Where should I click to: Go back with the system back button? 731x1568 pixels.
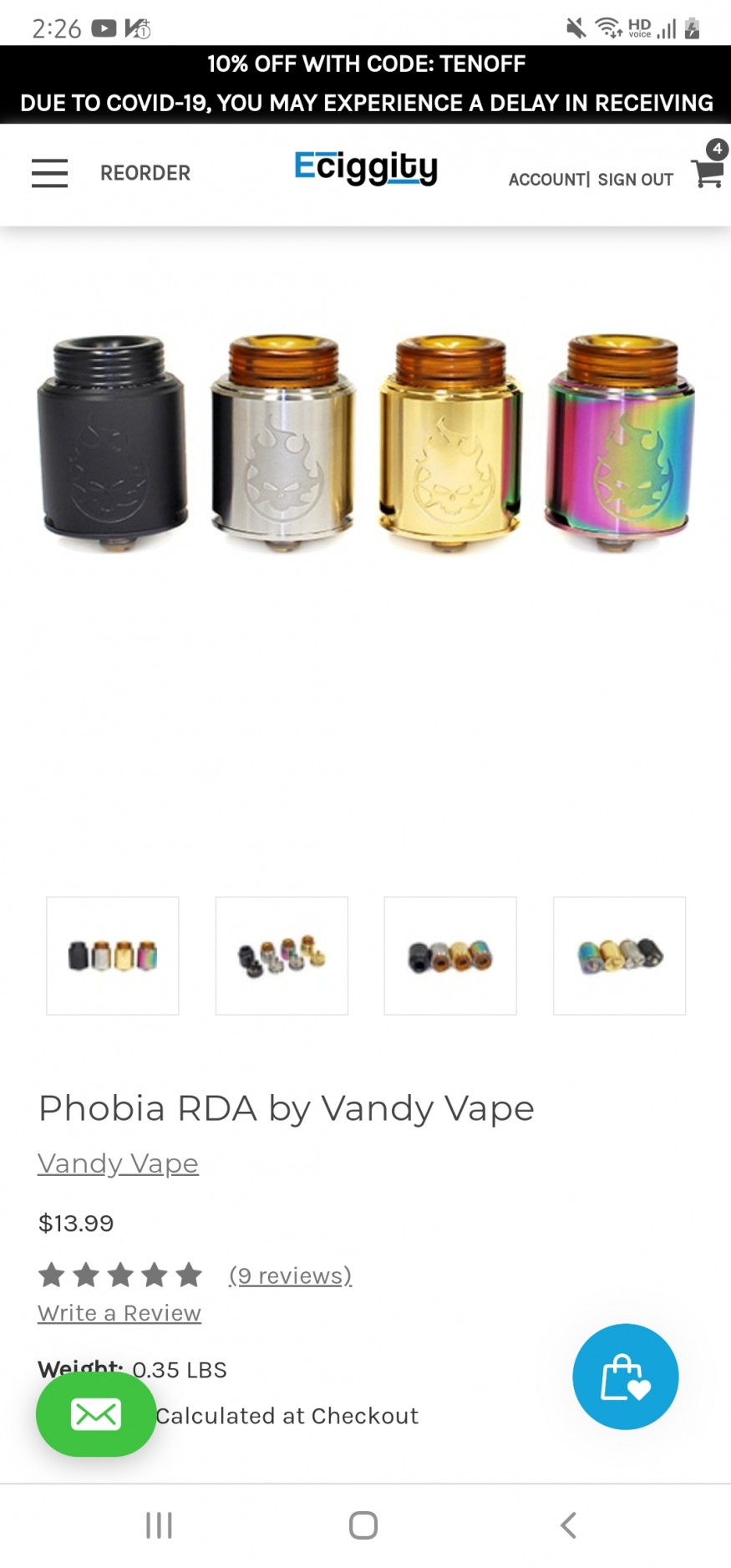(568, 1525)
